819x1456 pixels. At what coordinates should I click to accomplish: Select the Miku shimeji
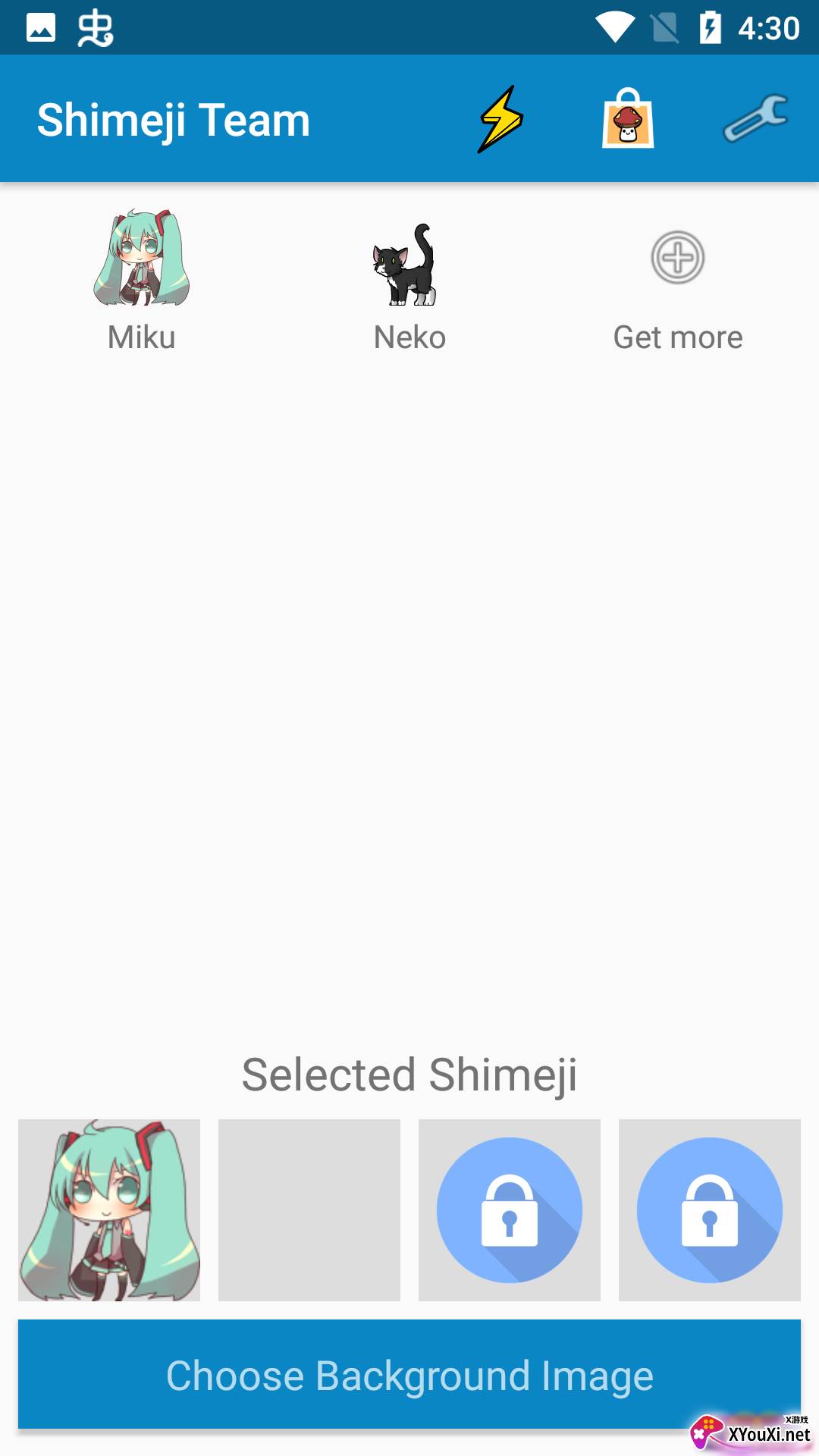tap(142, 281)
